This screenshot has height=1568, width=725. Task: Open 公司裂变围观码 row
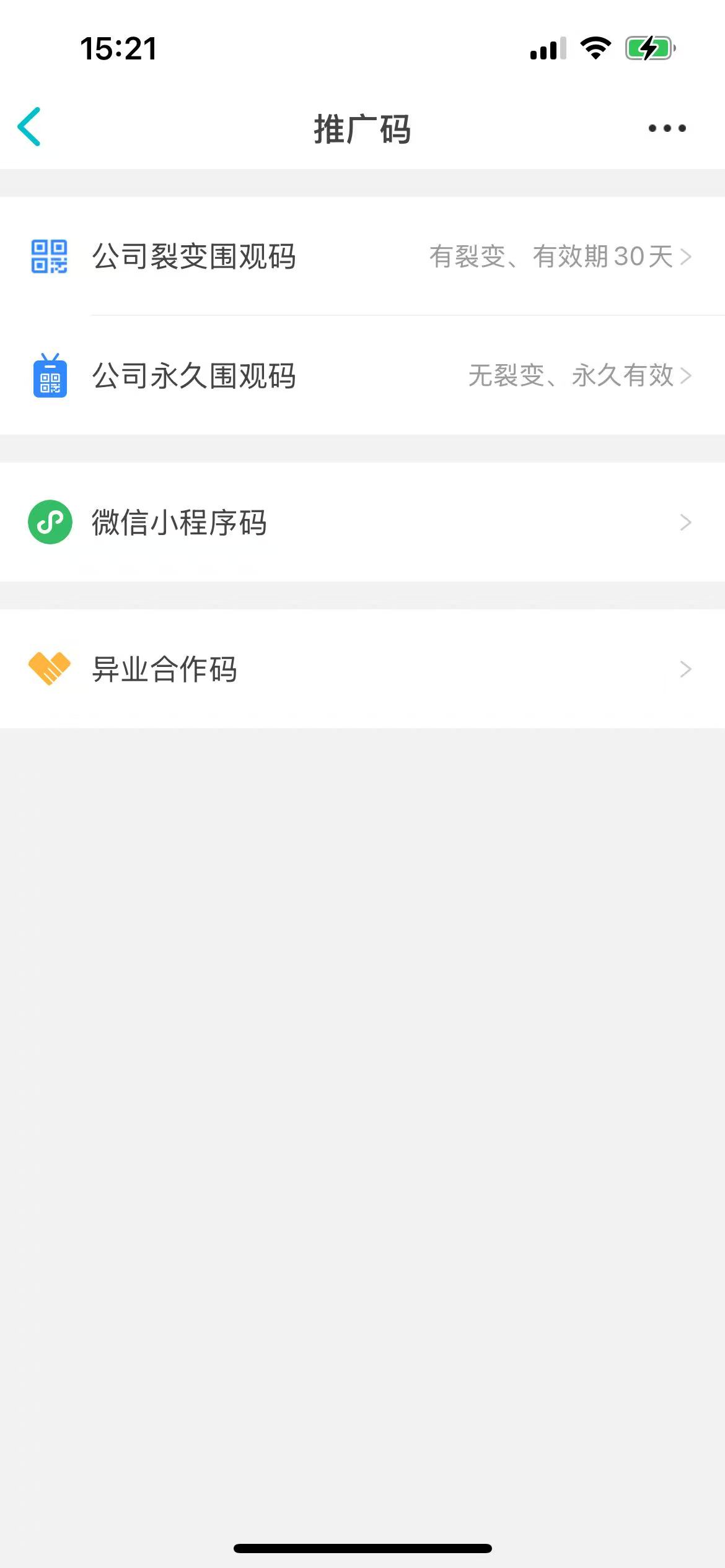[x=362, y=256]
